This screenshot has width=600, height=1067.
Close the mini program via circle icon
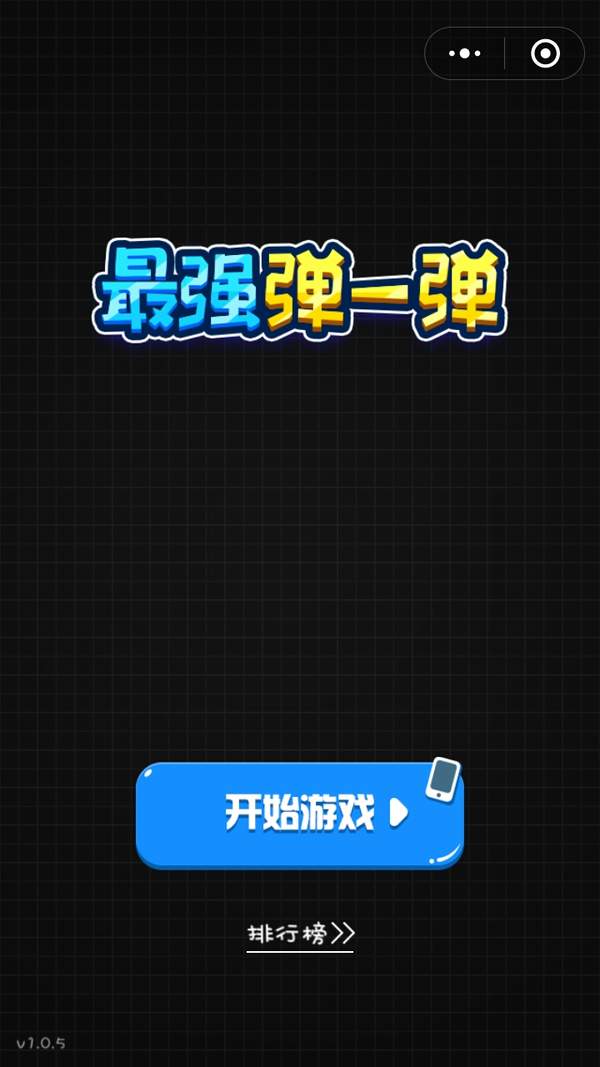(545, 53)
